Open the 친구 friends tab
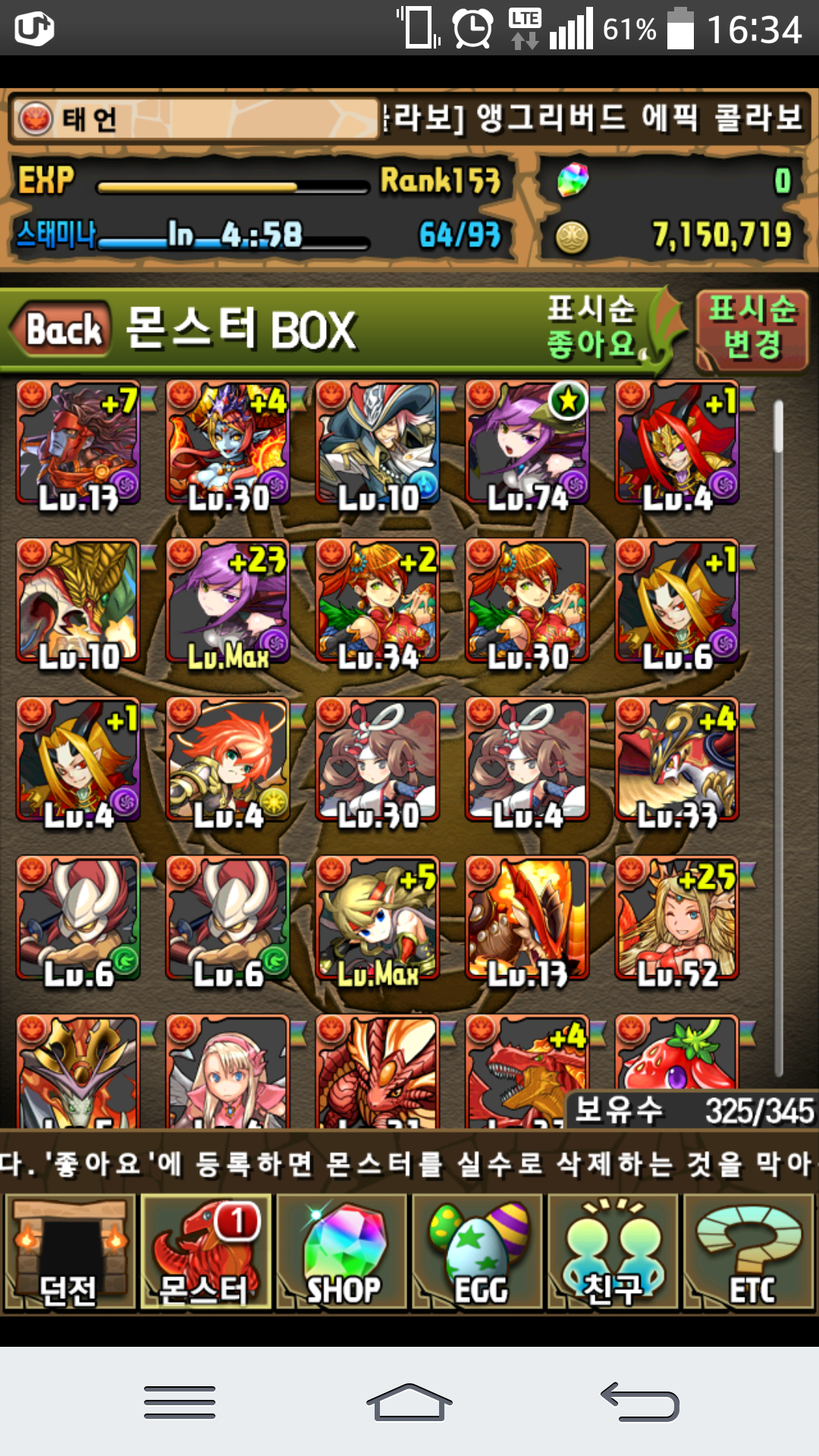The image size is (819, 1456). tap(613, 1251)
